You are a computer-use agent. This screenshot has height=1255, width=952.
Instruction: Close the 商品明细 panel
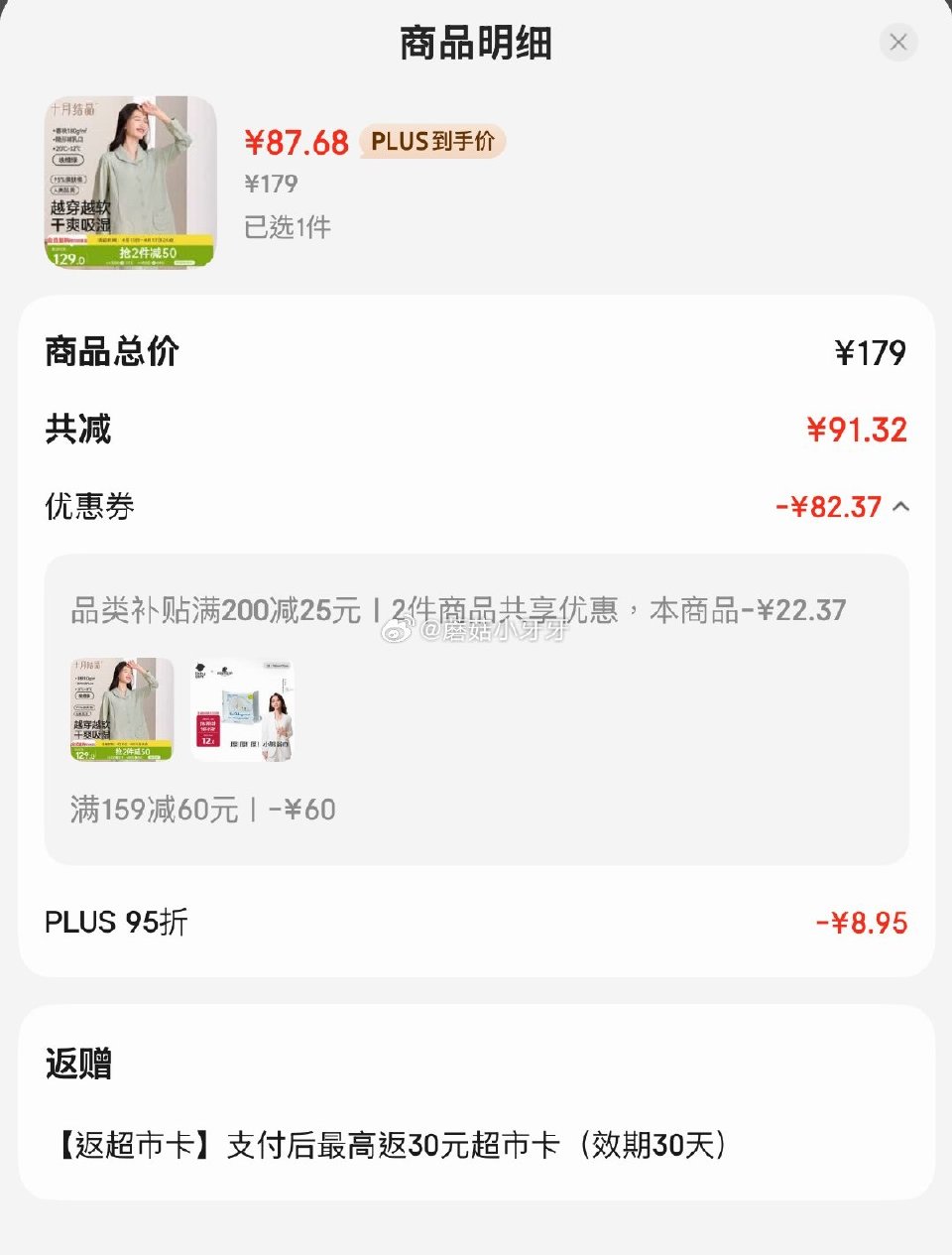(x=897, y=43)
